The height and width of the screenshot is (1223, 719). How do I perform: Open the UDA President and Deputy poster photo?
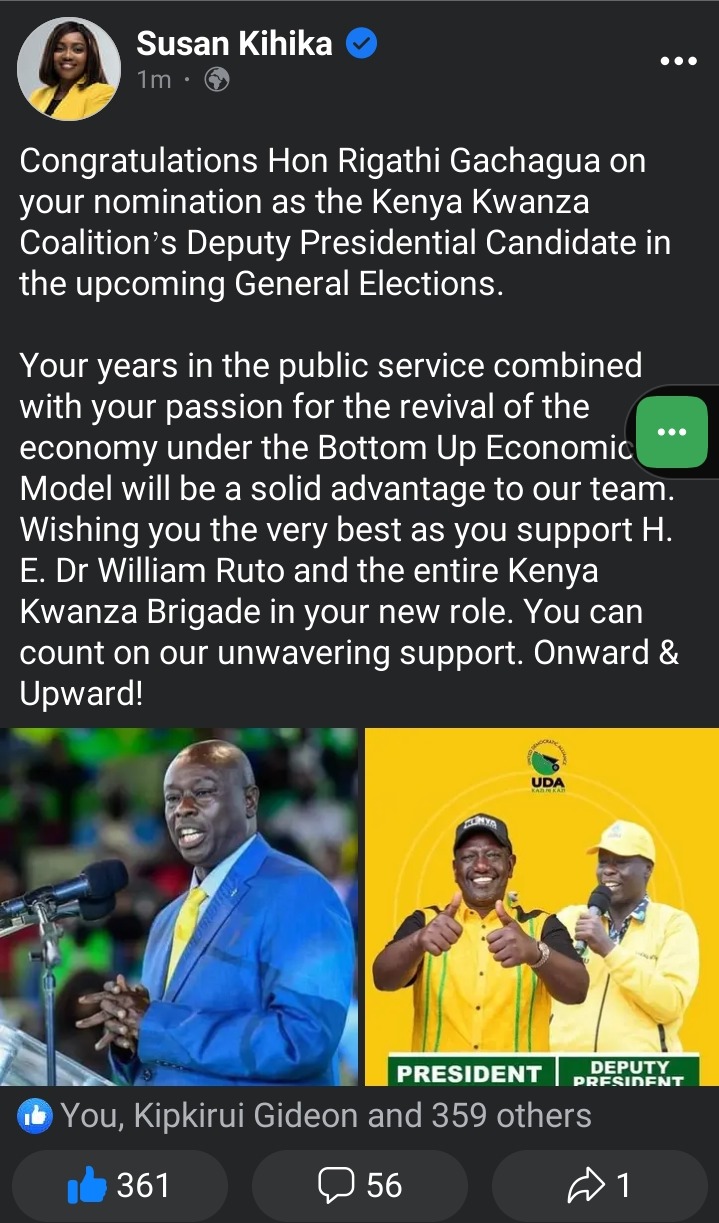pyautogui.click(x=542, y=907)
